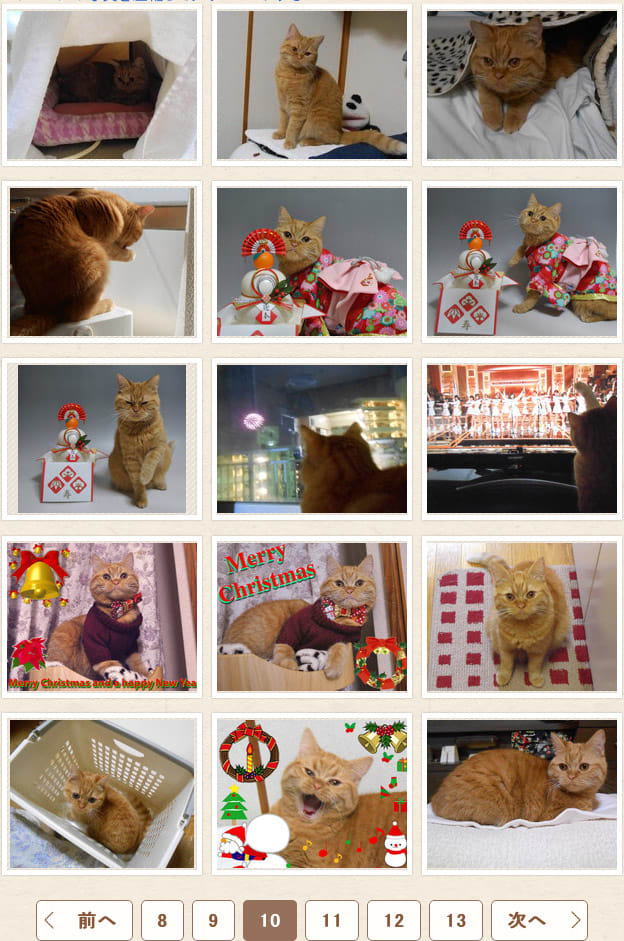The image size is (624, 941).
Task: Jump to page 13
Action: click(455, 920)
